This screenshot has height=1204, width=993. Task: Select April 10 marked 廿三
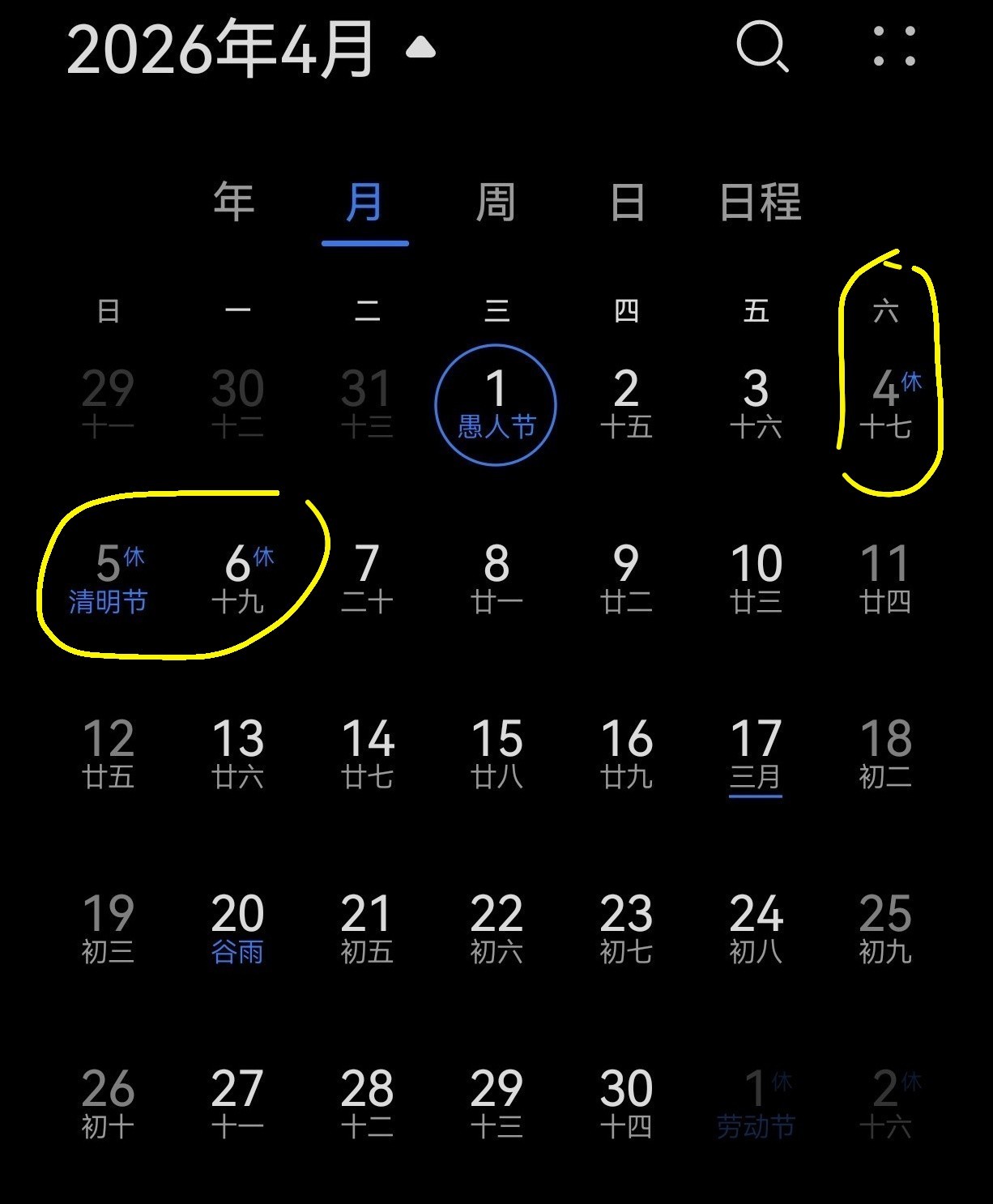click(x=756, y=579)
